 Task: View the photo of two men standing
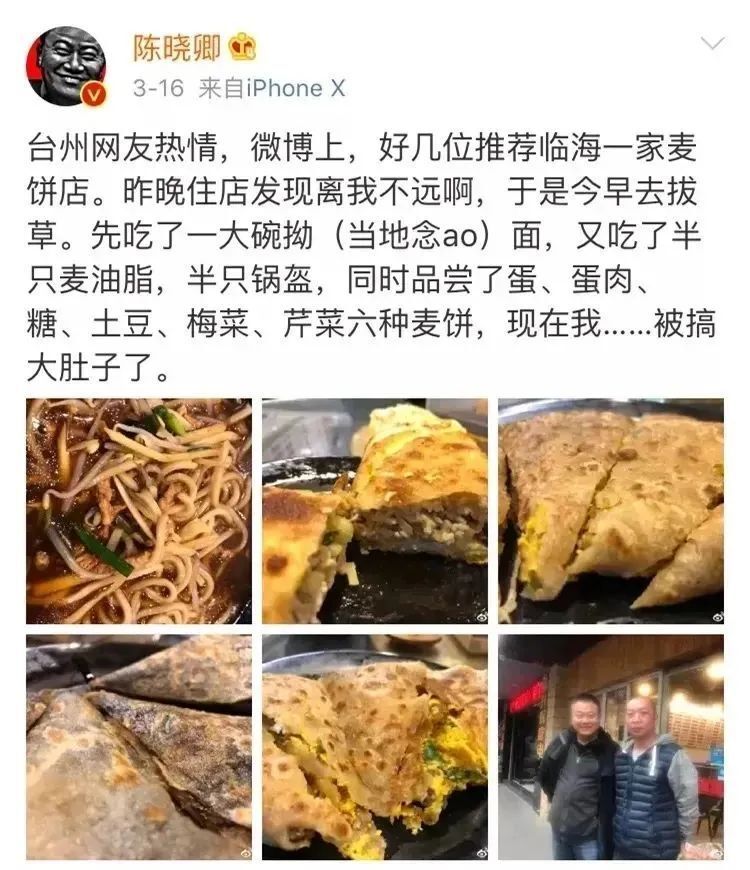pyautogui.click(x=611, y=747)
